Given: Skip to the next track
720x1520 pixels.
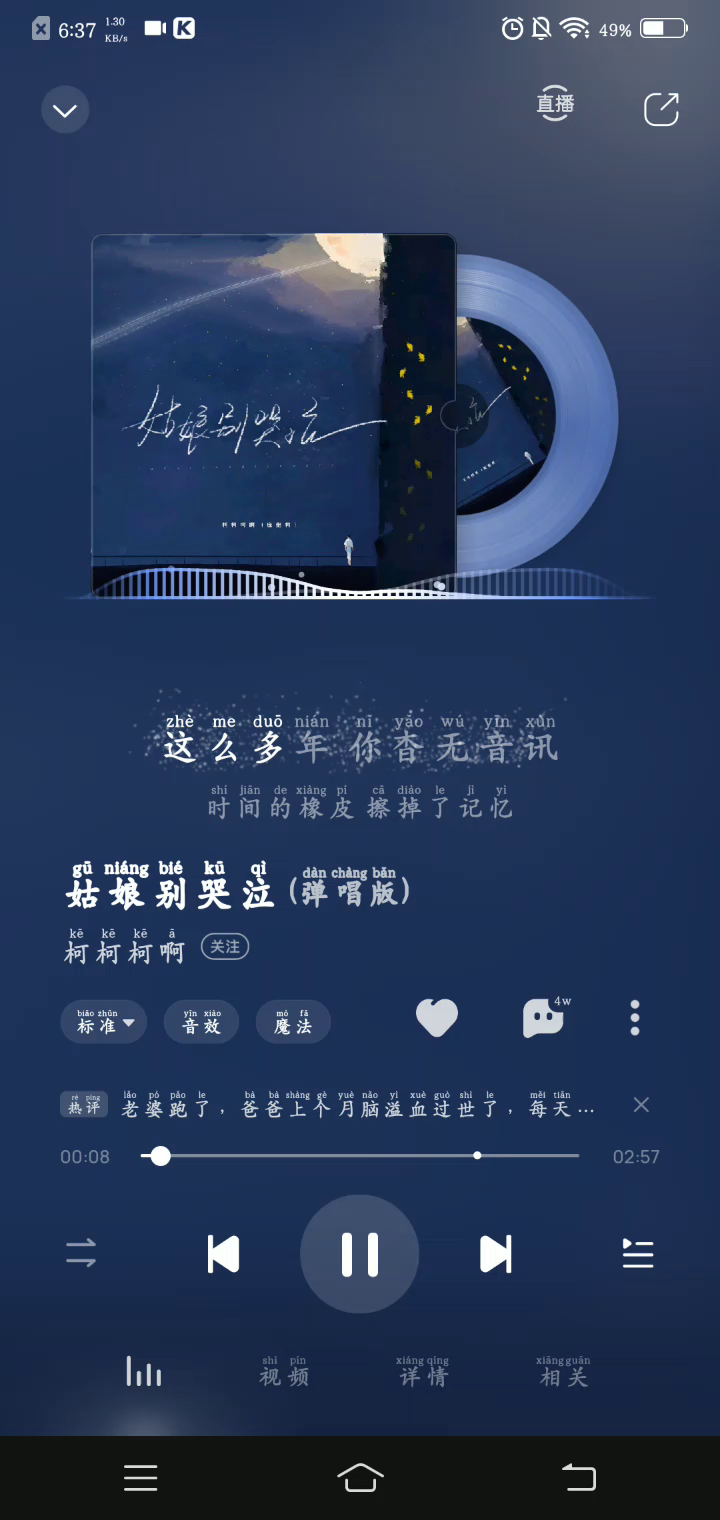Looking at the screenshot, I should (x=495, y=1254).
